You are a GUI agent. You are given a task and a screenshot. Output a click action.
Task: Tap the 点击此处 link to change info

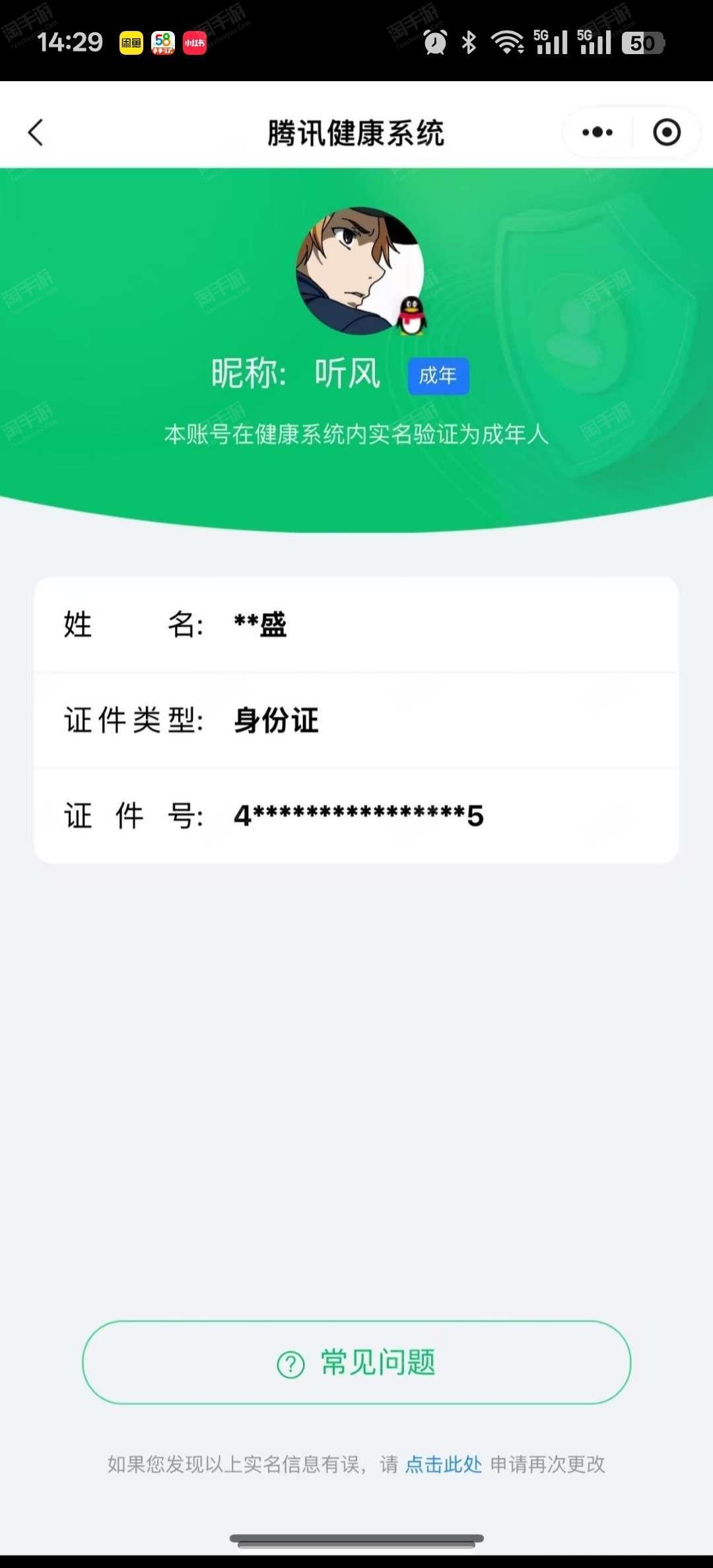pyautogui.click(x=443, y=1464)
